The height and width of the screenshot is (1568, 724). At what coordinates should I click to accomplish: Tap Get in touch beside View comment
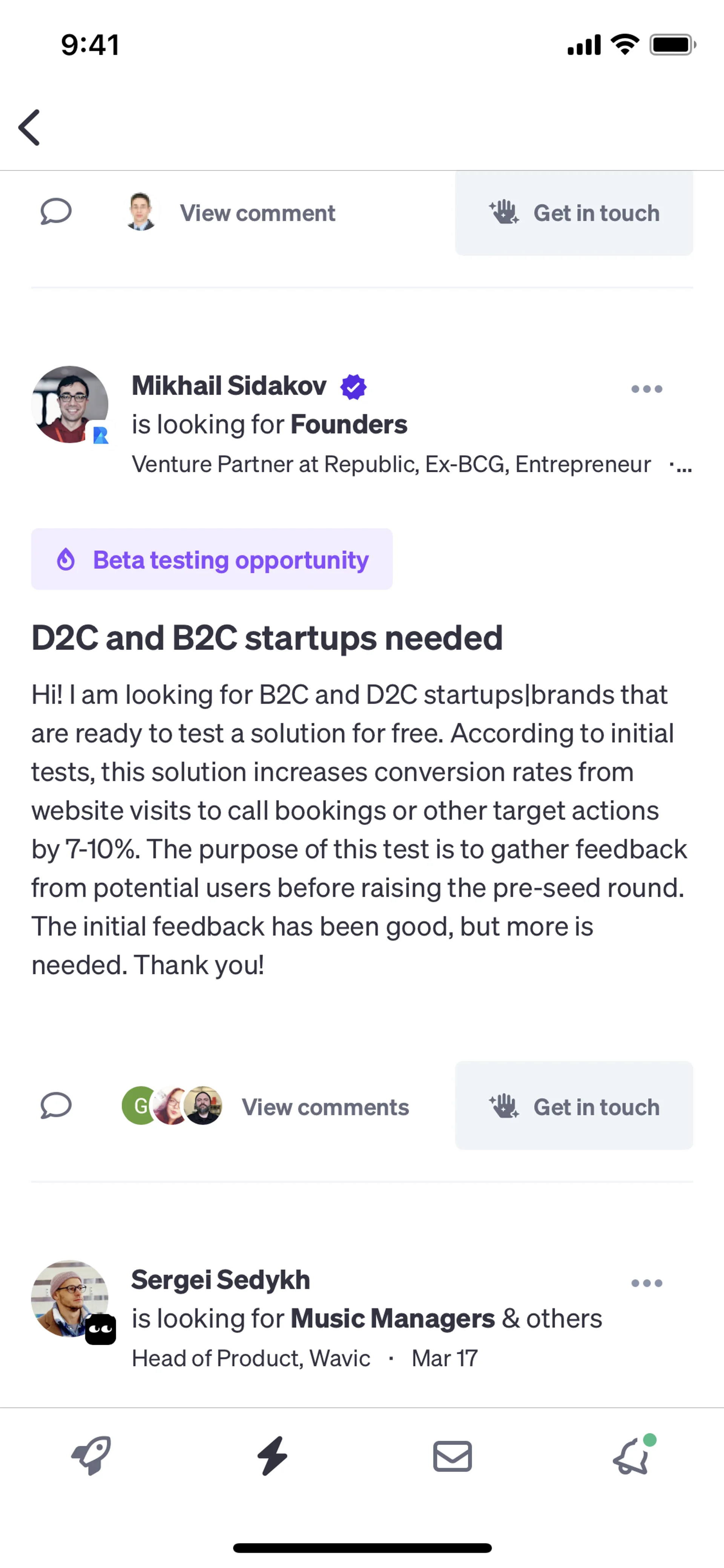[574, 213]
